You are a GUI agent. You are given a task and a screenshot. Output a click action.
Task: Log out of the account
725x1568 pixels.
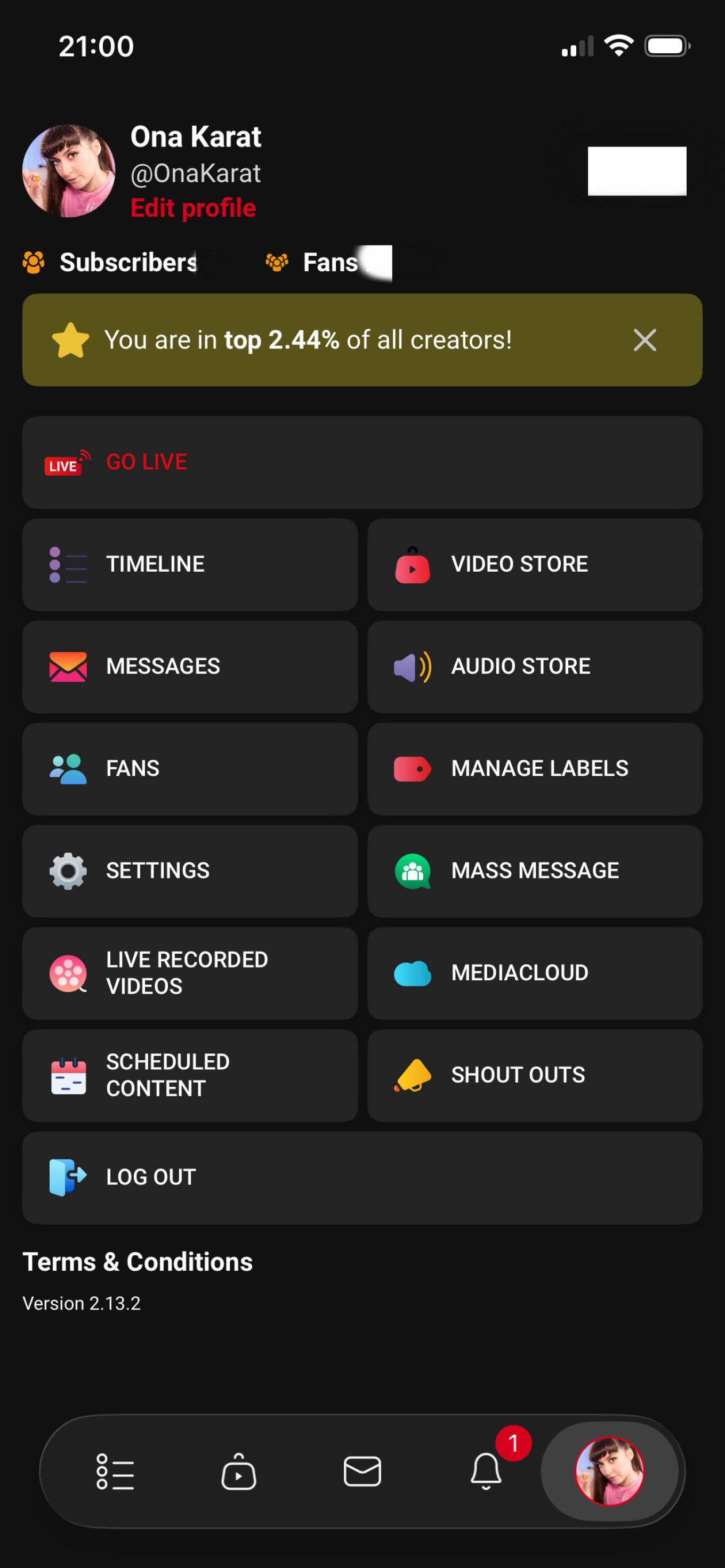pos(362,1177)
